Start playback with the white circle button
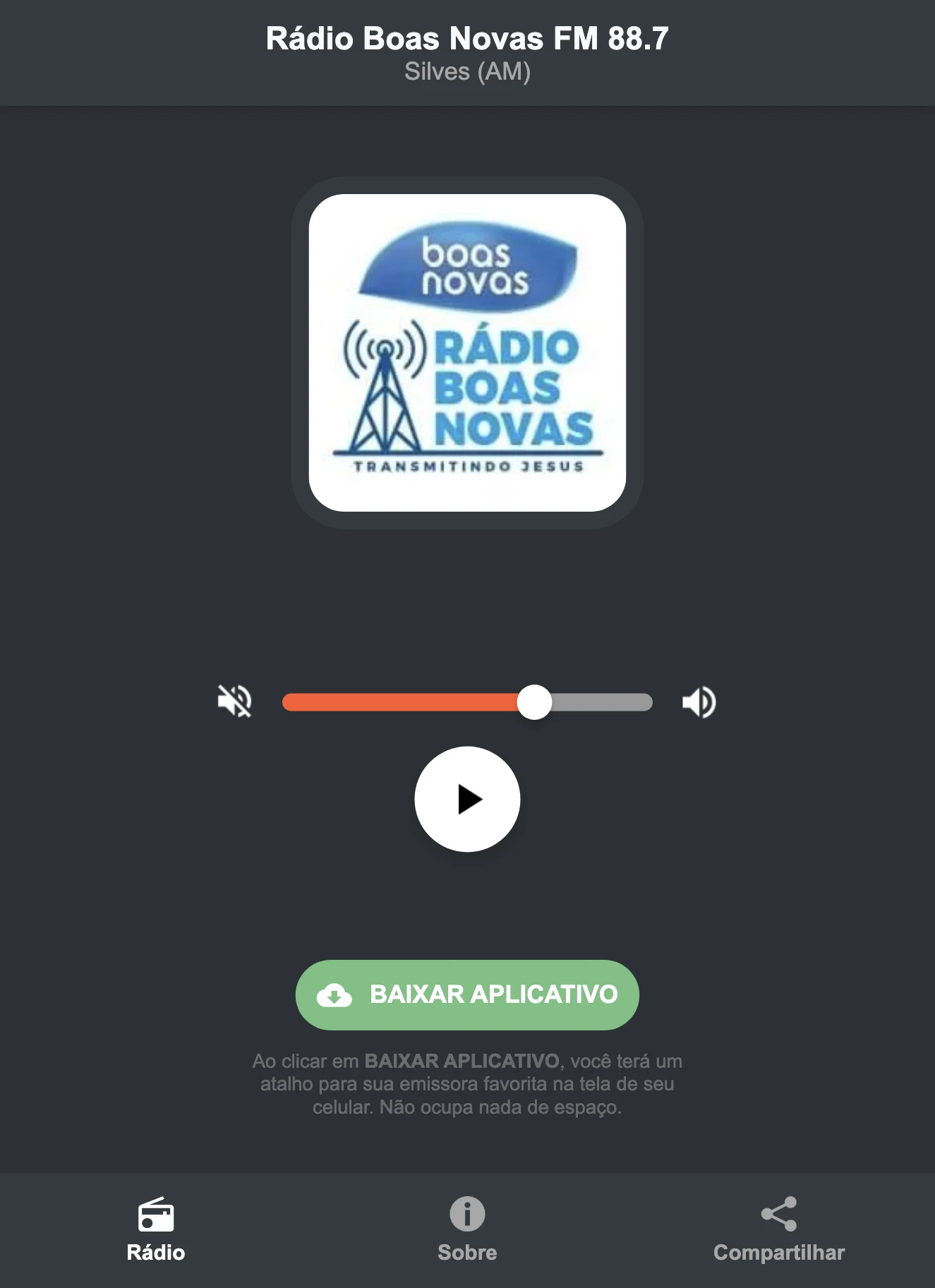 pos(467,798)
